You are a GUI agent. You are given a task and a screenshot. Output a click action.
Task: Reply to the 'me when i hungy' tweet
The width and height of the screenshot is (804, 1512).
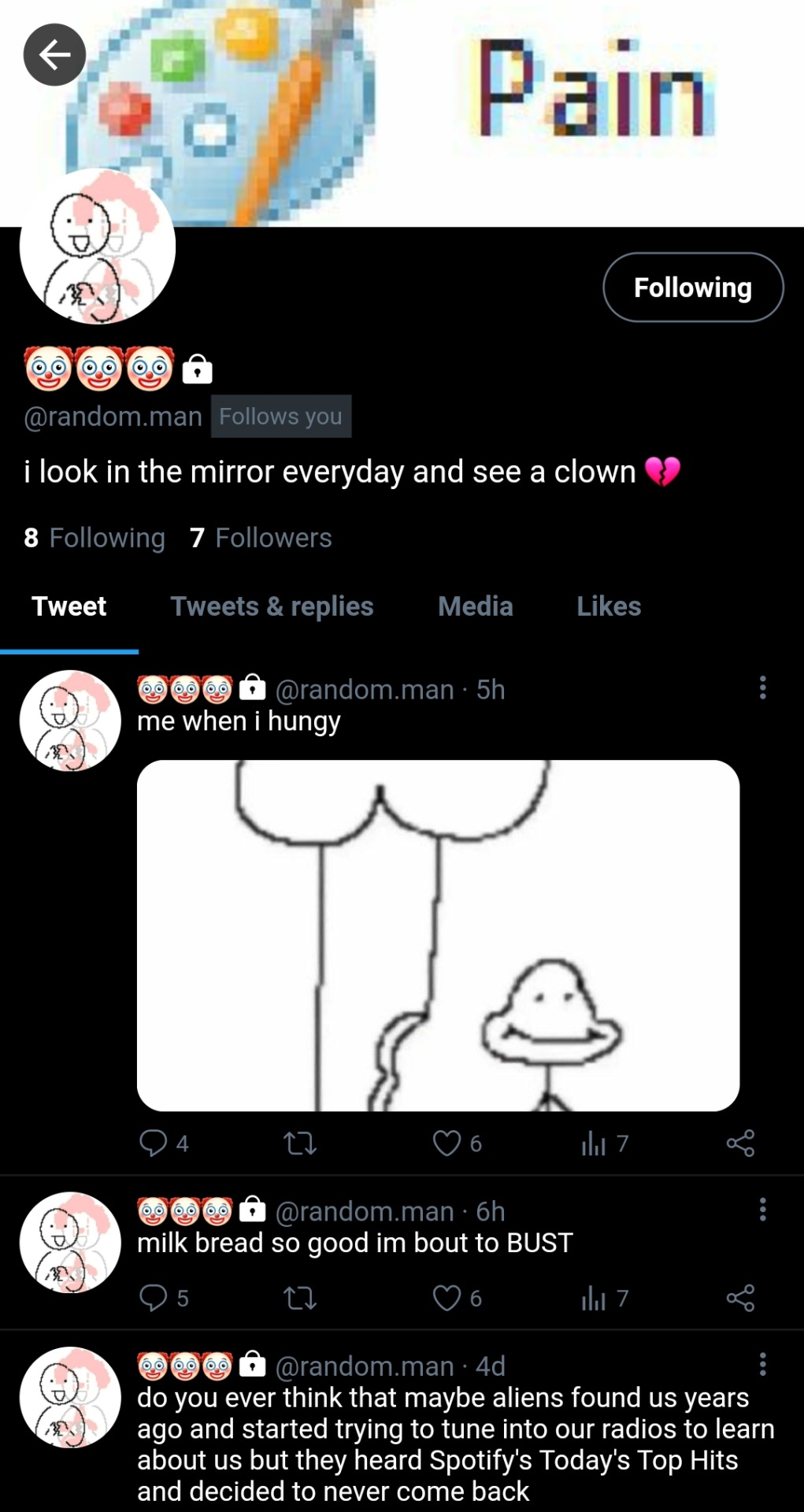[x=154, y=1143]
